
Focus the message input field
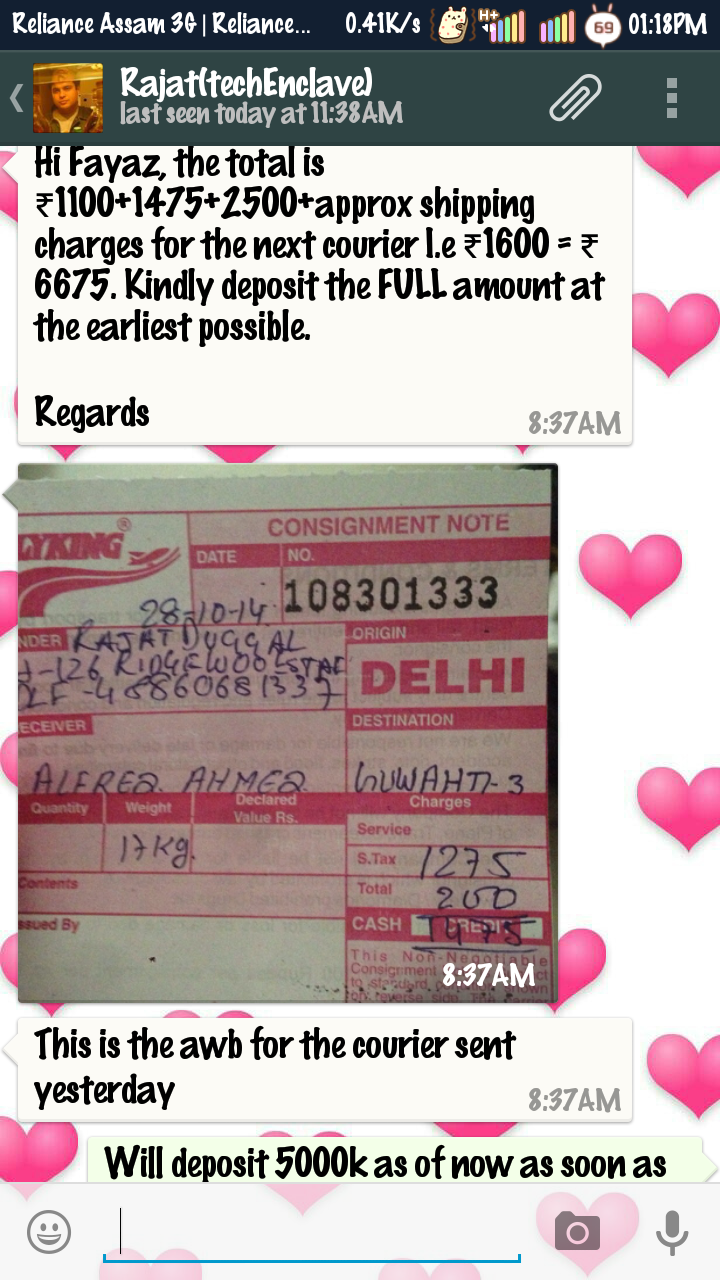pos(312,1232)
